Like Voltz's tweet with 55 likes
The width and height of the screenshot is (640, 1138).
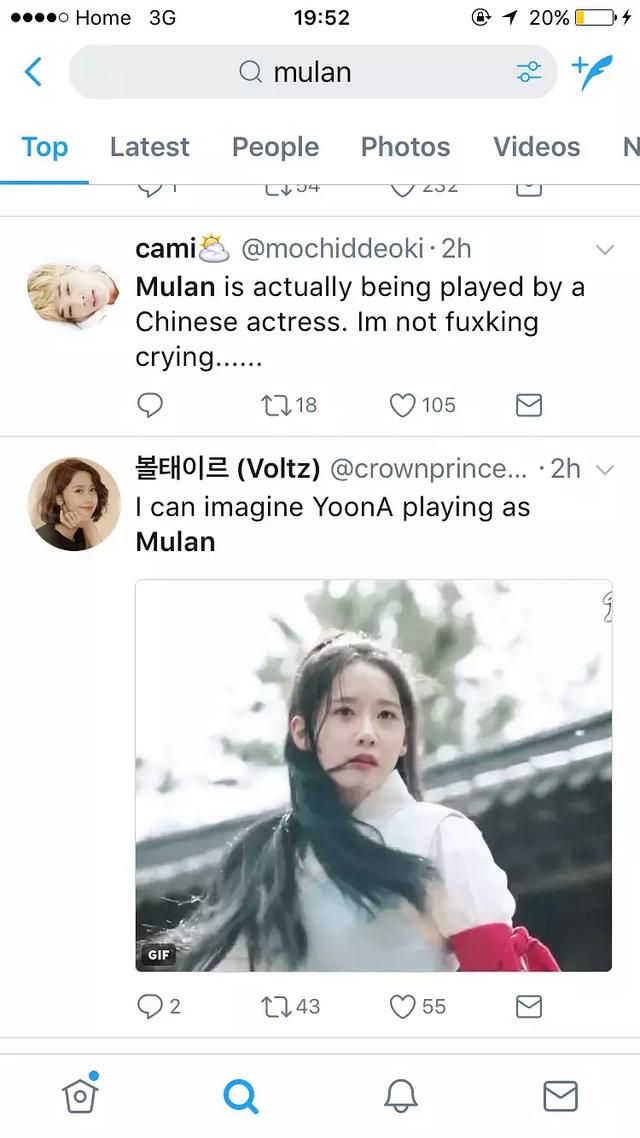click(x=418, y=1007)
